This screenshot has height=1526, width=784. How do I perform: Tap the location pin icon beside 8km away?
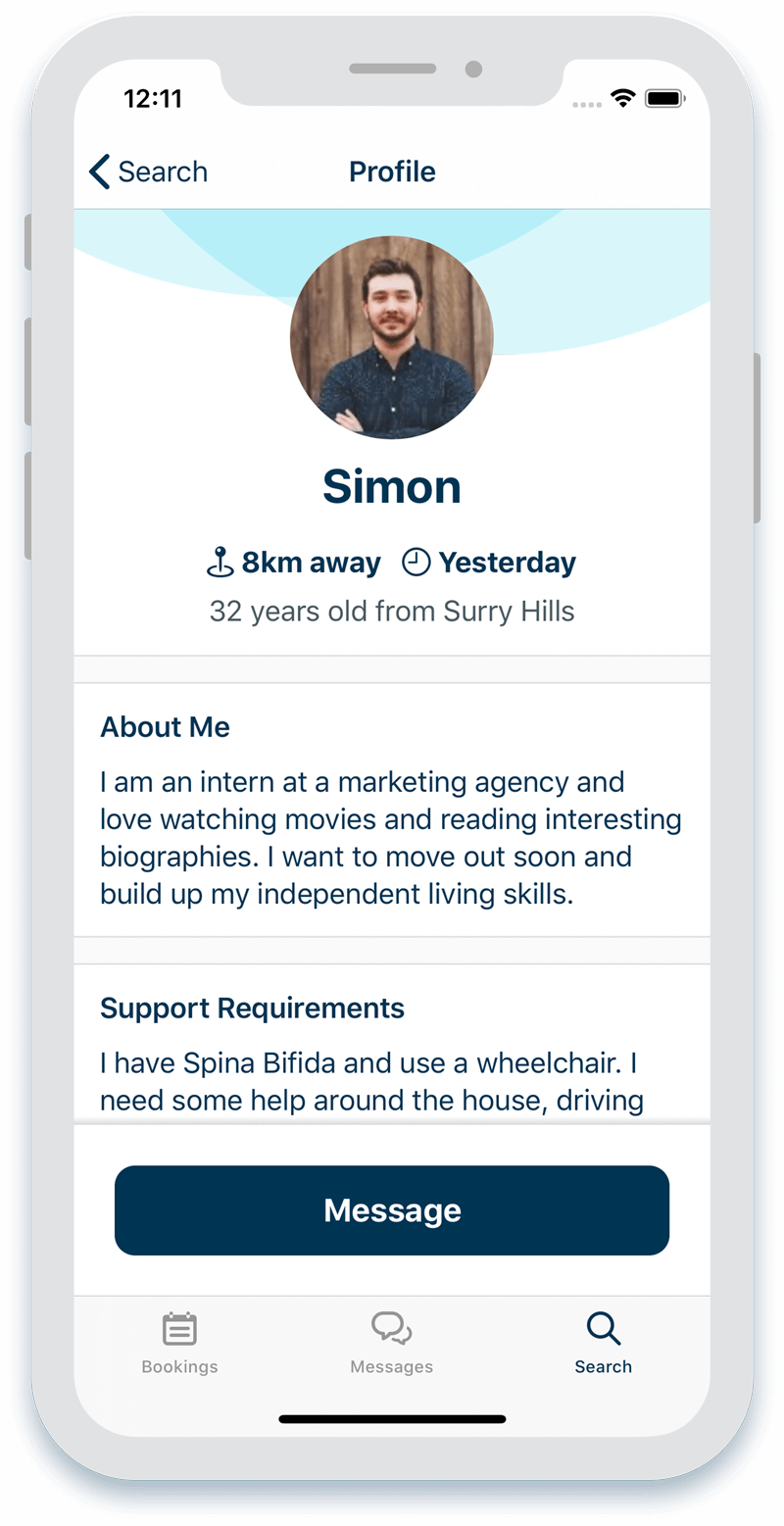[220, 562]
